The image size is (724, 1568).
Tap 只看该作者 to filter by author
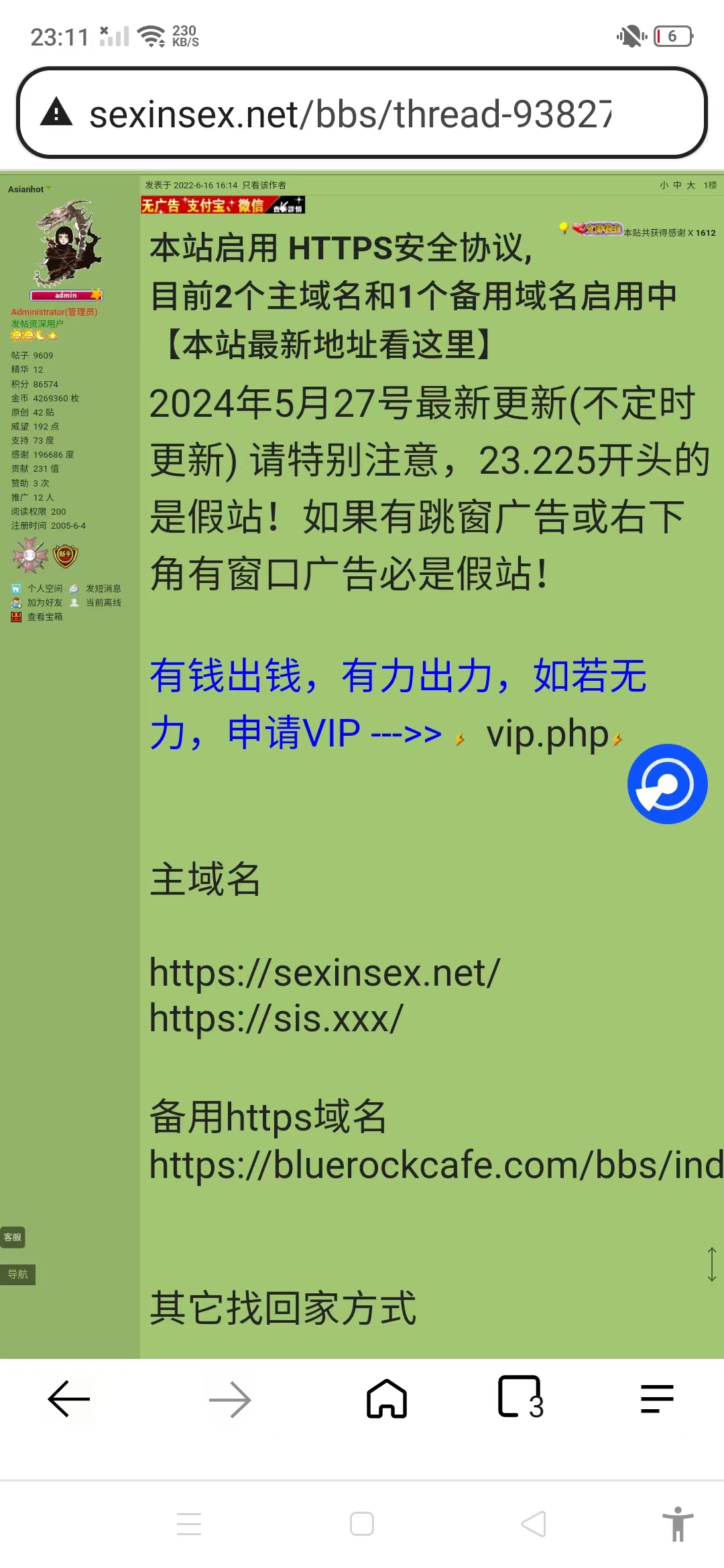pyautogui.click(x=264, y=186)
